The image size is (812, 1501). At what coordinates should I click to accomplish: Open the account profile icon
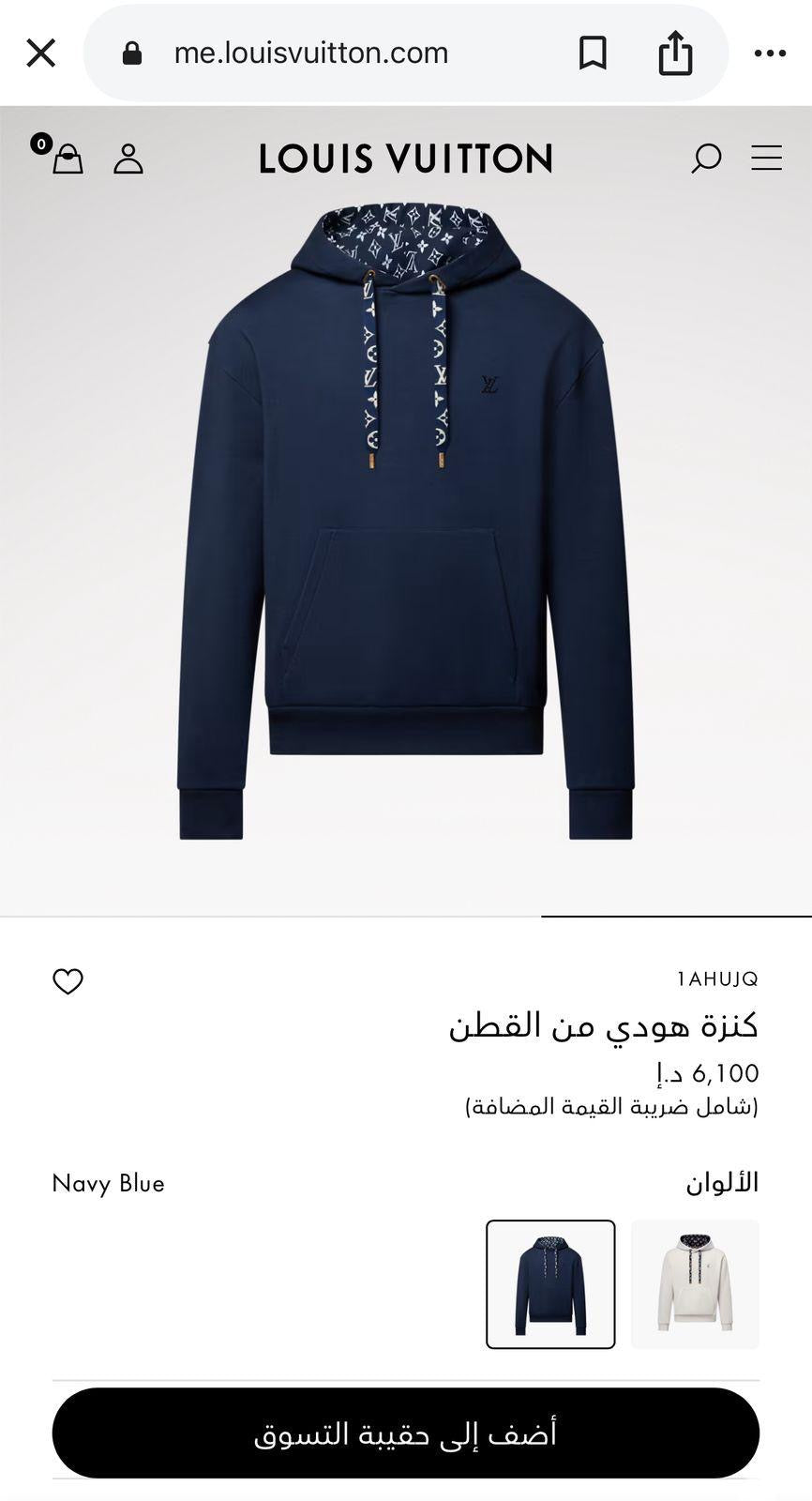click(x=128, y=159)
